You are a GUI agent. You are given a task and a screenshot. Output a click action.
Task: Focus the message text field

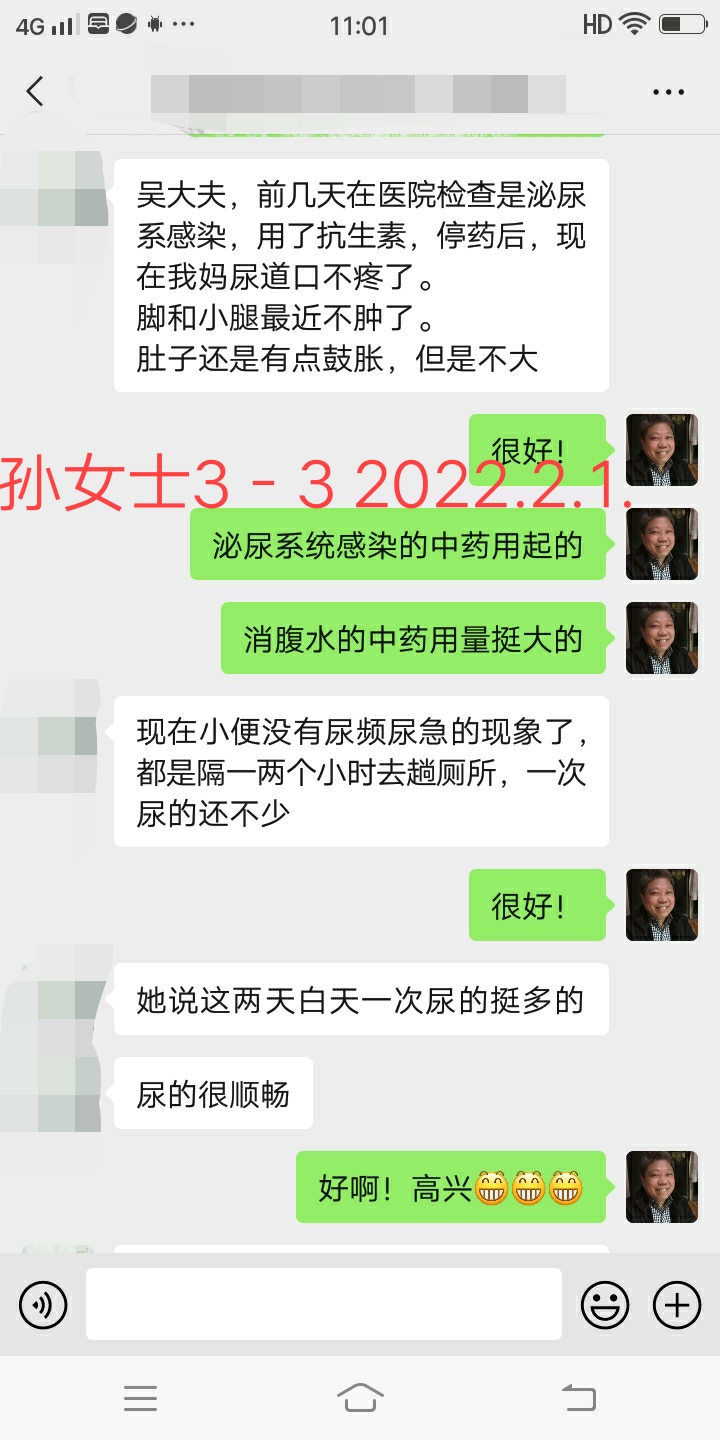tap(323, 1304)
